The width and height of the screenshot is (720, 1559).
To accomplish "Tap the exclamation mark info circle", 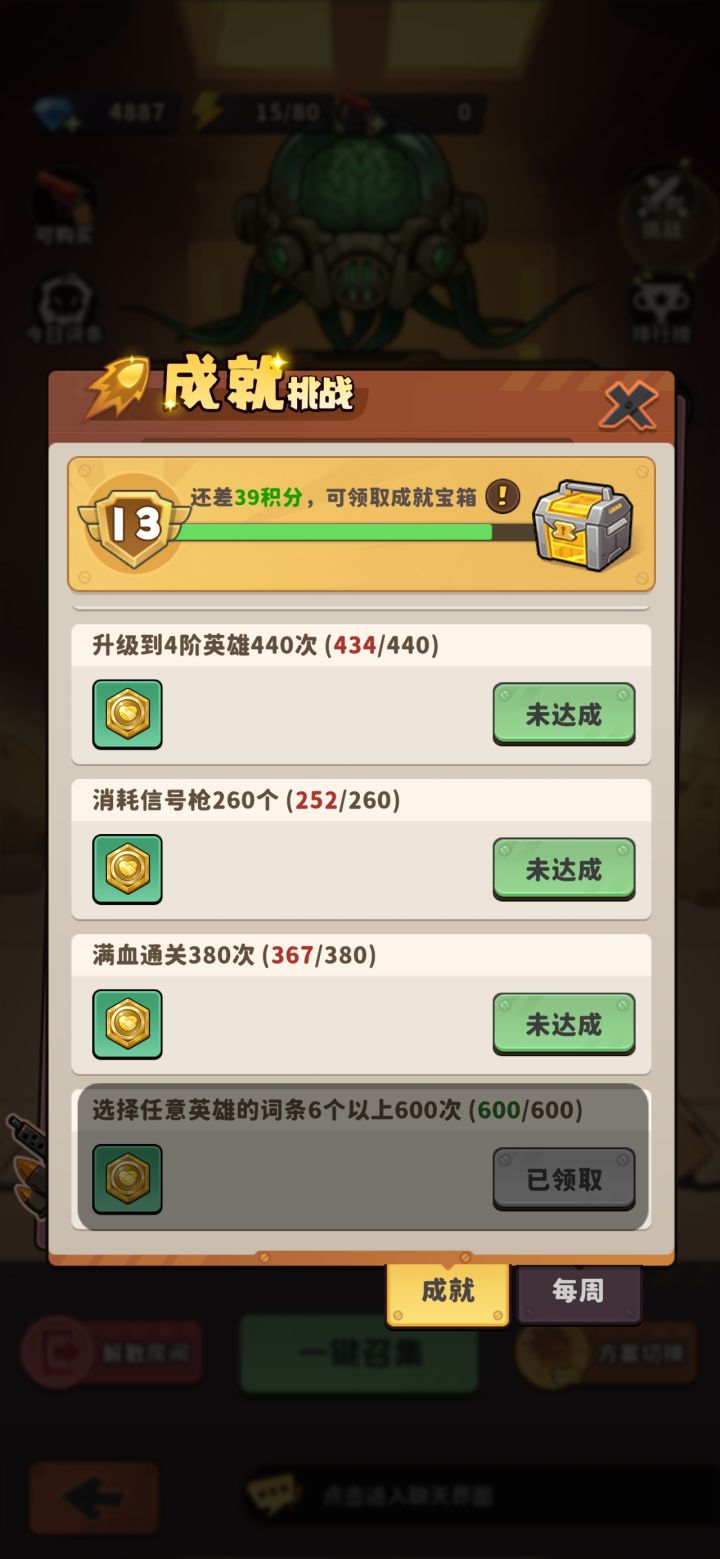I will click(501, 495).
